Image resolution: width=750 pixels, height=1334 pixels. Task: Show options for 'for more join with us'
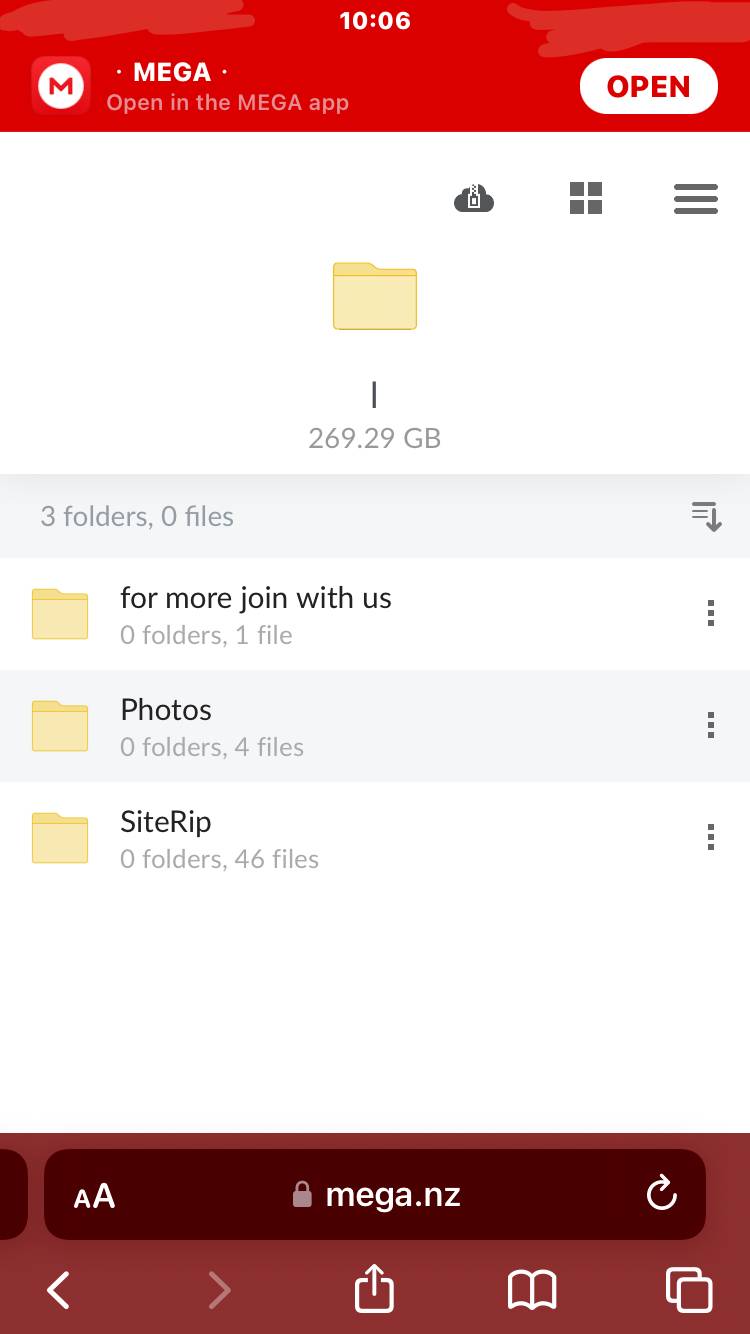coord(710,613)
